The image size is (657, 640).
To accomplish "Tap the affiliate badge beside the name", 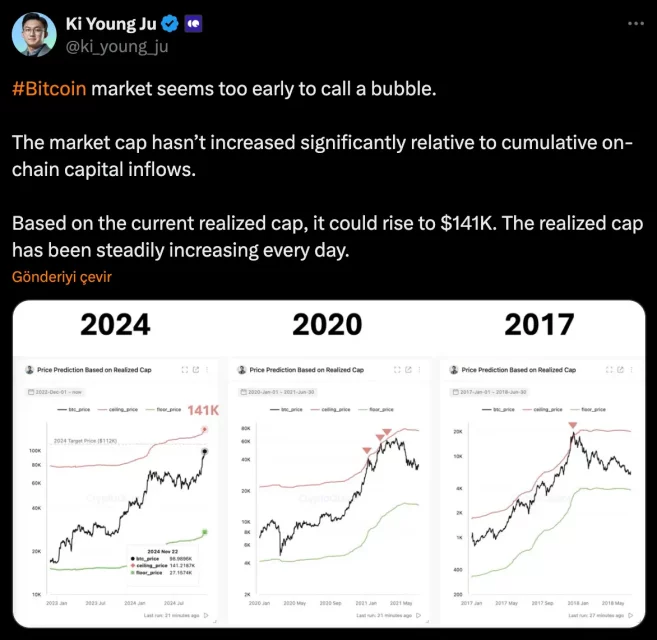I will [x=195, y=23].
